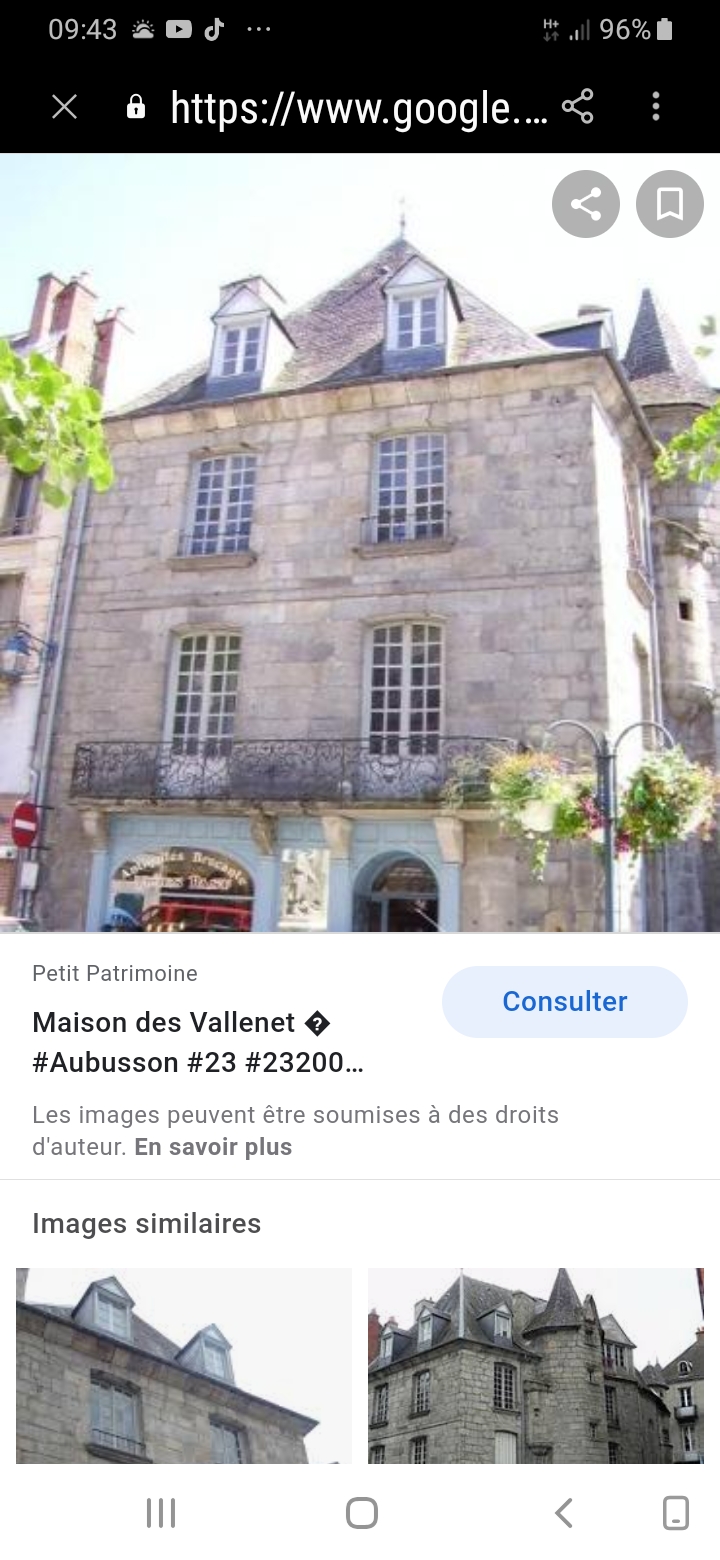720x1560 pixels.
Task: Open the three-dot overflow menu
Action: (656, 107)
